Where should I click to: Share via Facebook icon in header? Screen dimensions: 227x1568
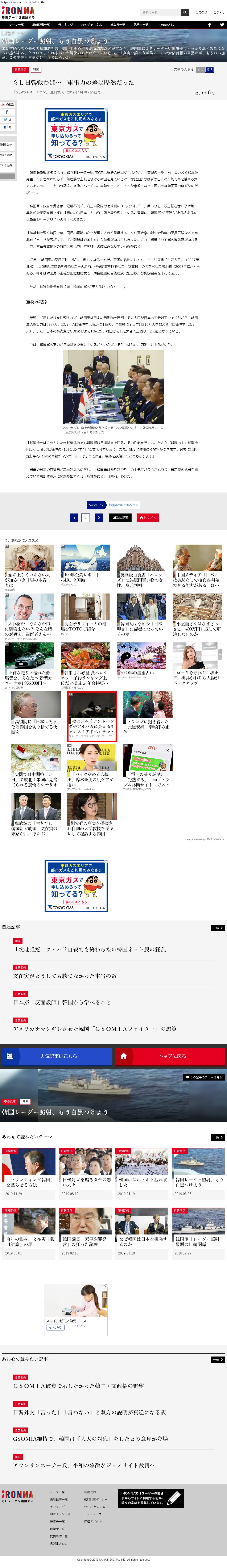pos(209,25)
